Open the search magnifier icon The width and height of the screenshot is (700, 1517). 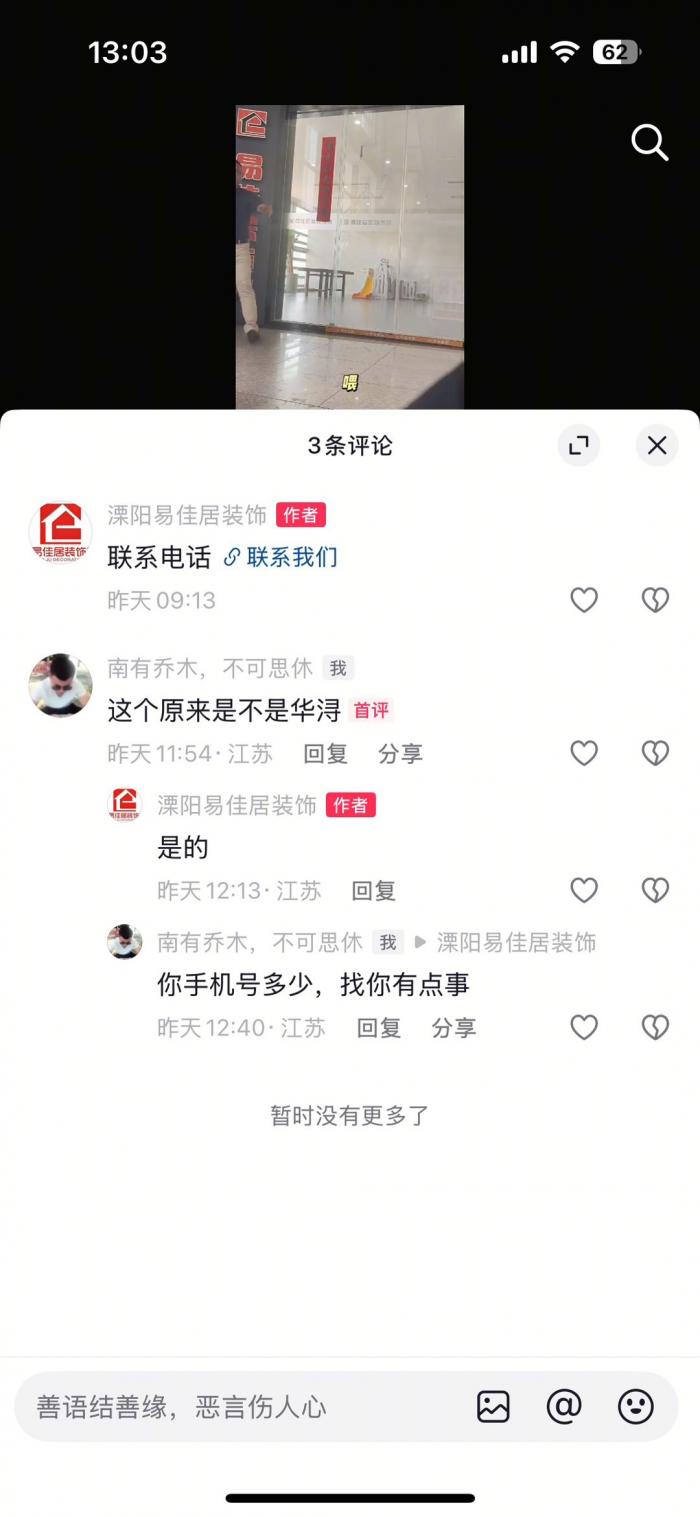tap(649, 143)
